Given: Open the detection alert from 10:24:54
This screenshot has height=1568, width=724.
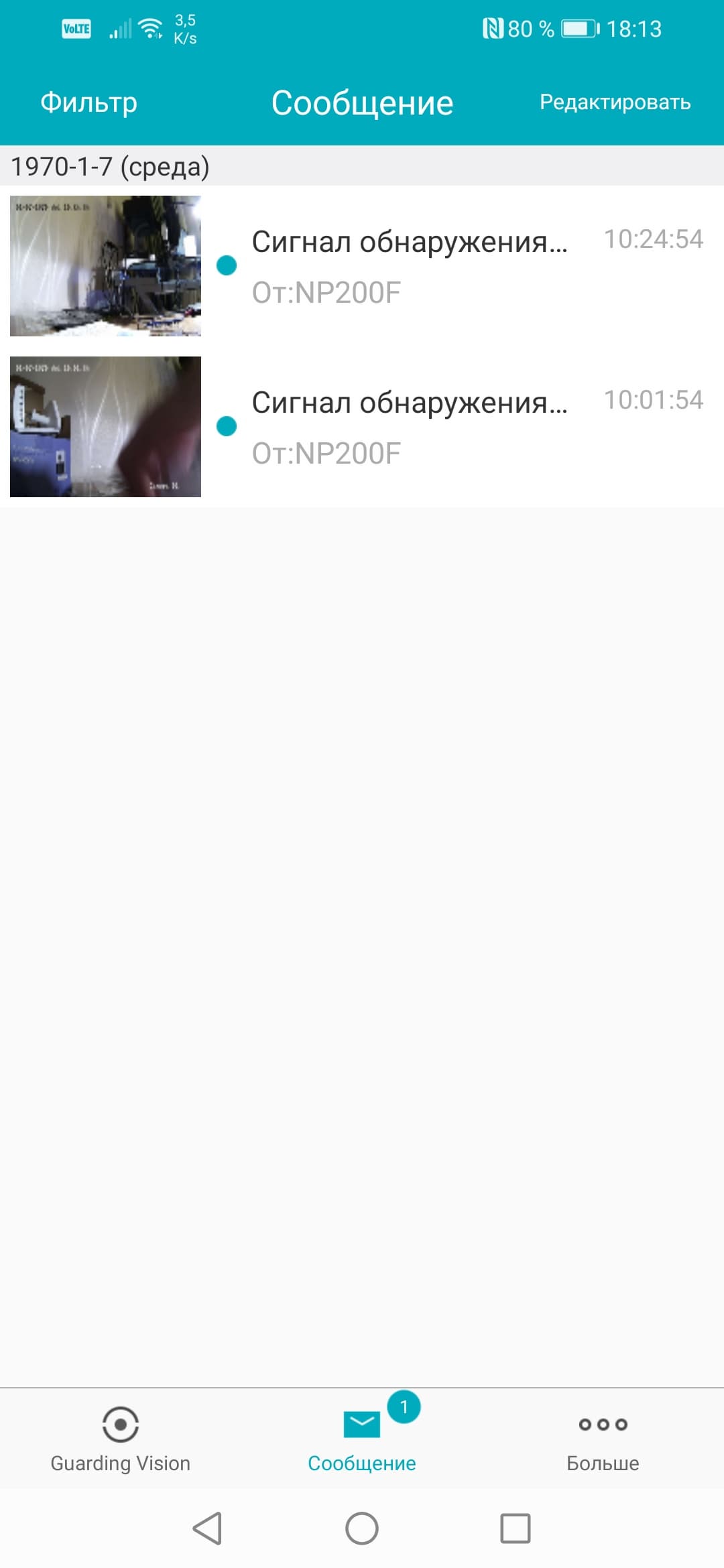Looking at the screenshot, I should (409, 265).
